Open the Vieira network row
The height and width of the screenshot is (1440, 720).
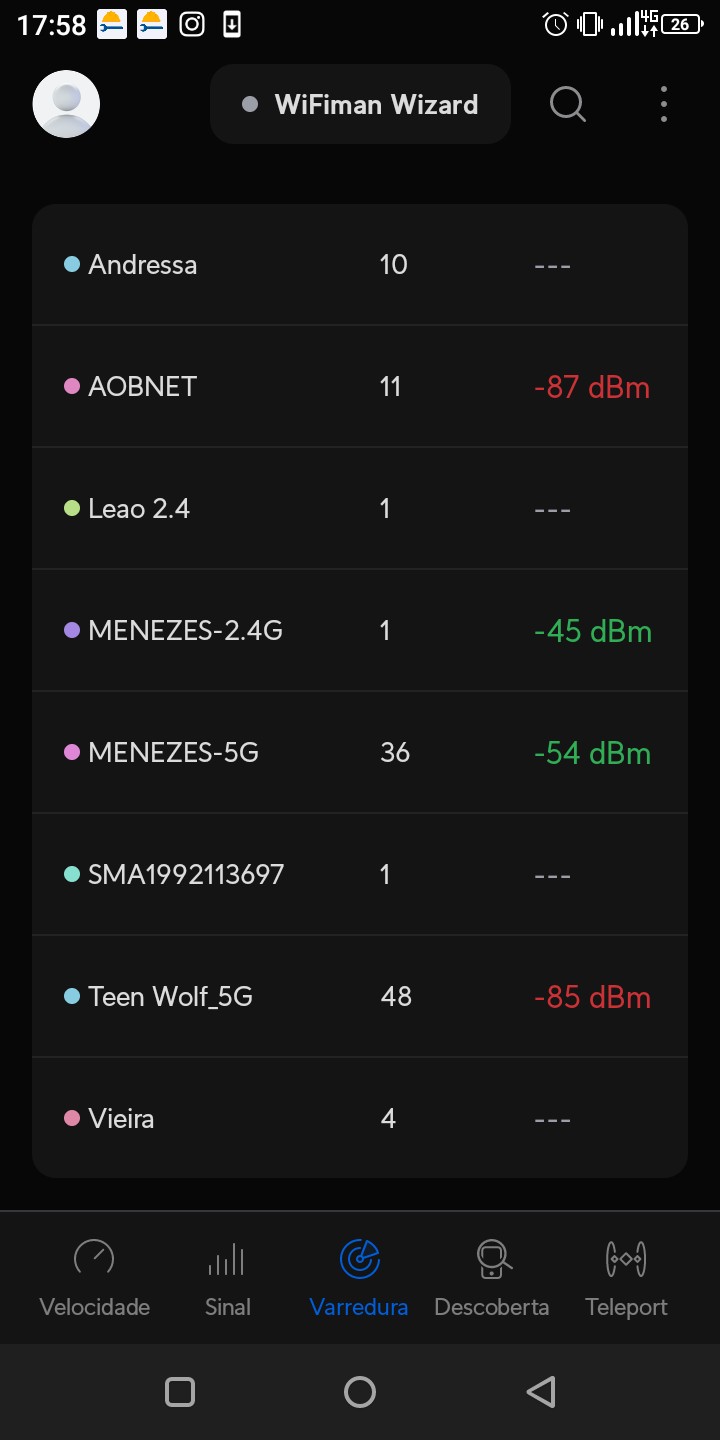point(360,1118)
